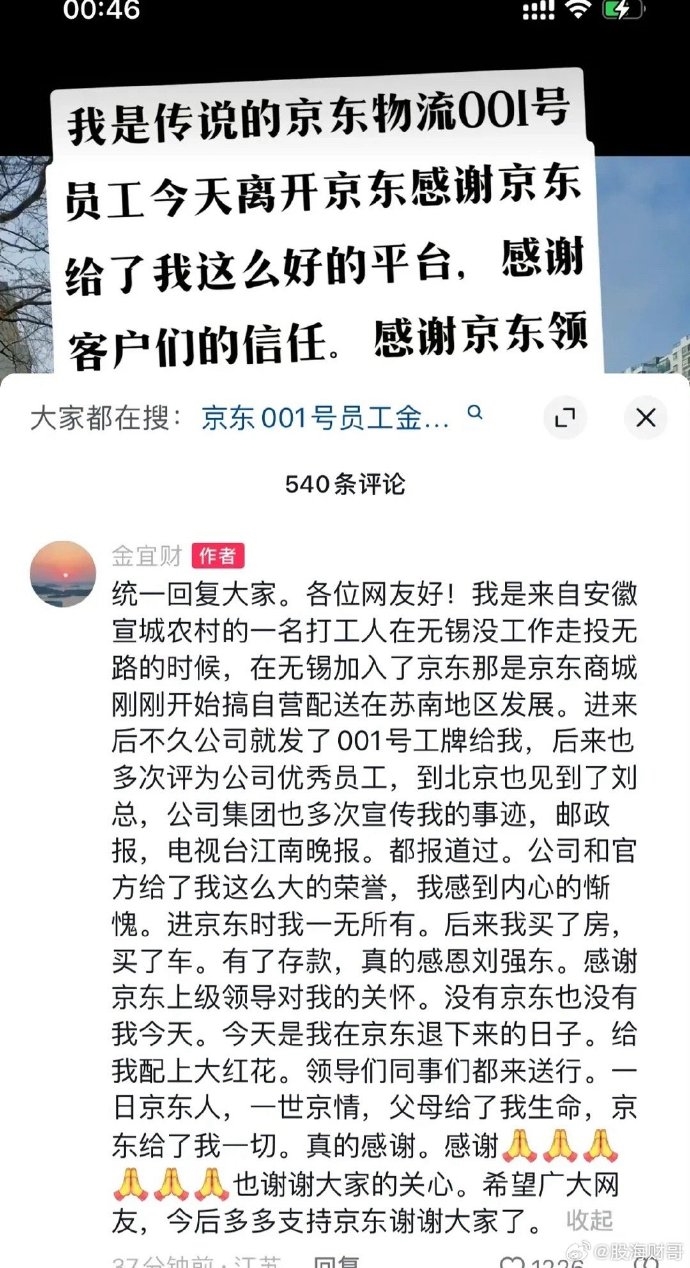Open the author name 金宜财
The width and height of the screenshot is (690, 1268).
coord(148,556)
